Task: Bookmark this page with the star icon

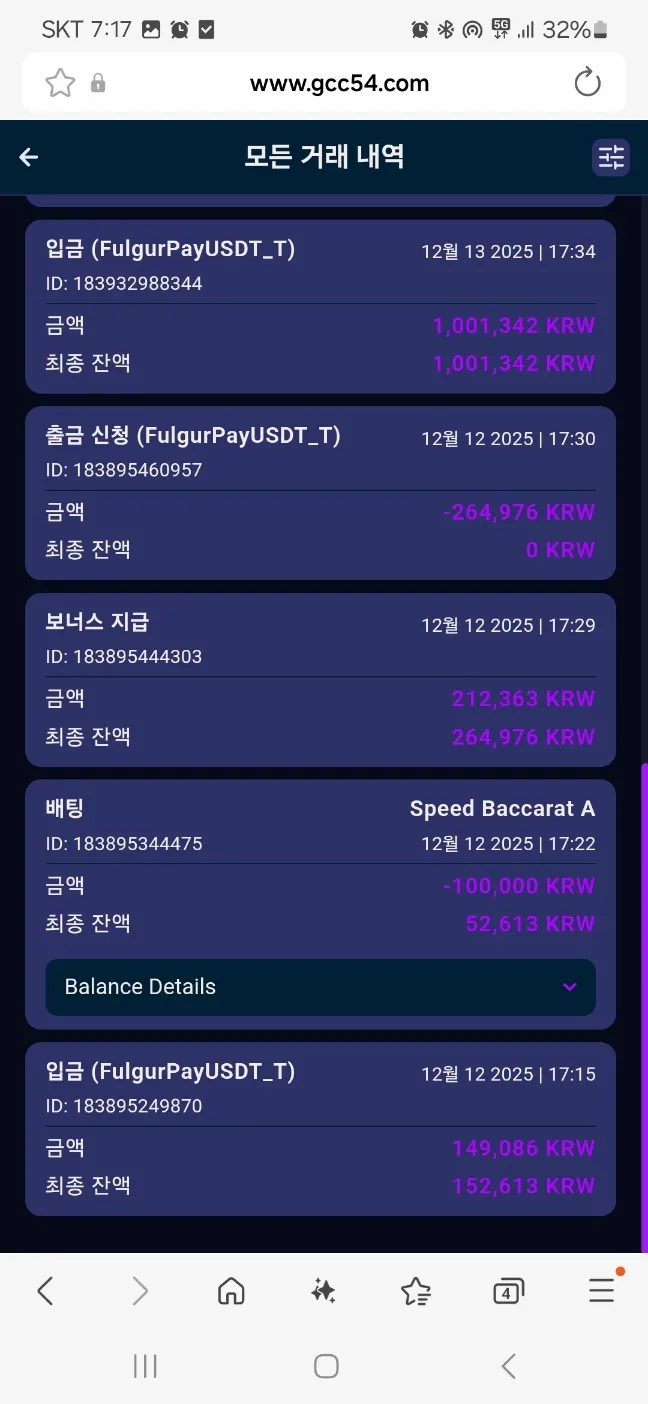Action: [x=60, y=83]
